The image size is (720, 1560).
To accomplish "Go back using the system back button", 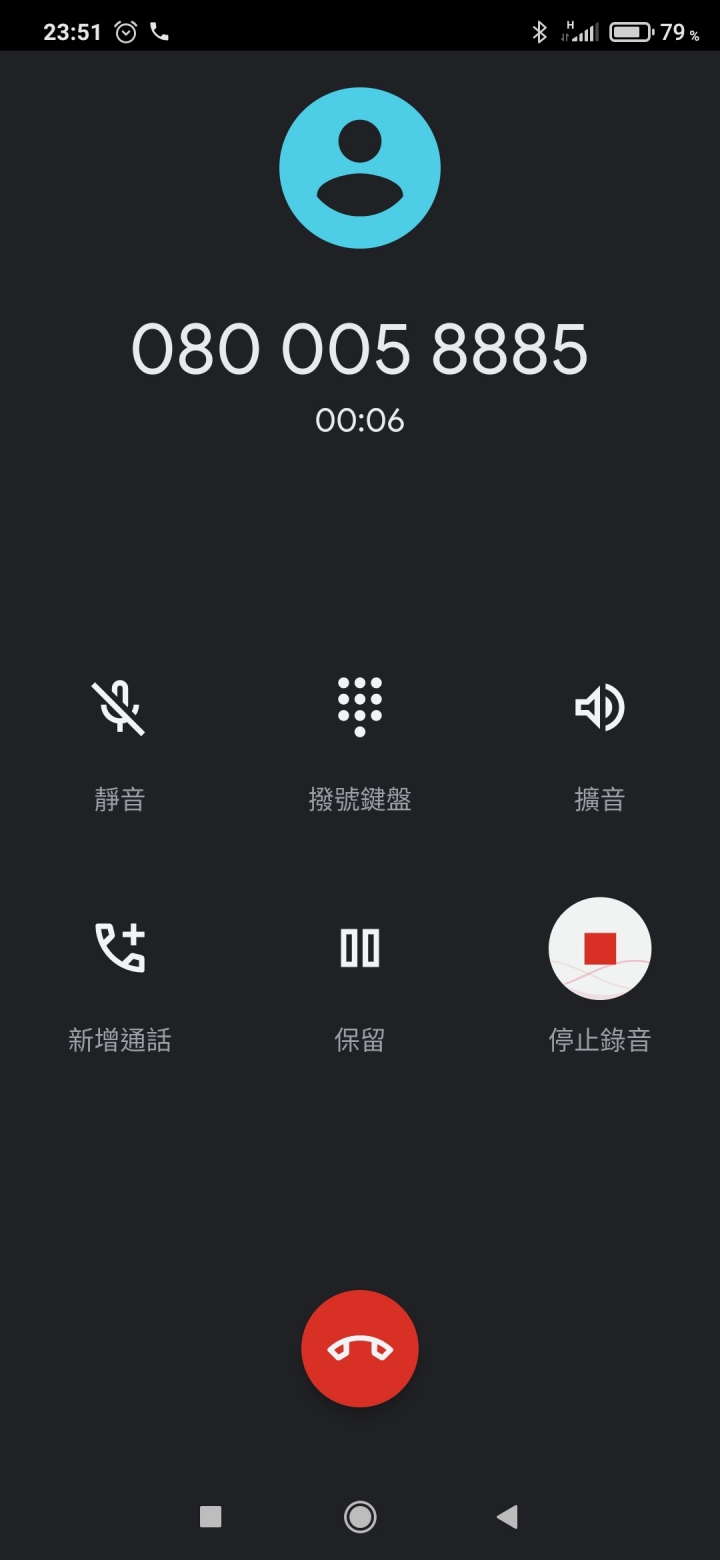I will click(x=507, y=1517).
